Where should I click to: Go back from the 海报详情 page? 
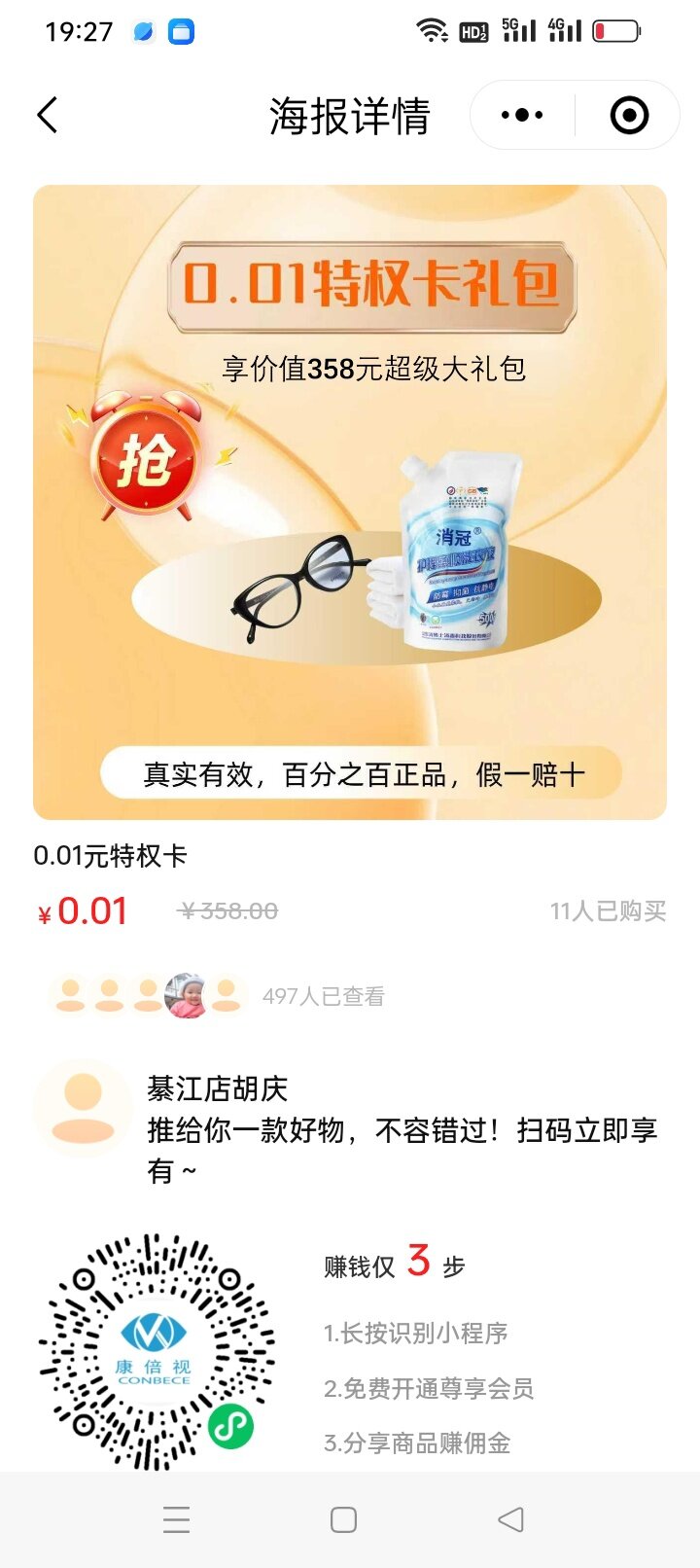(x=48, y=115)
